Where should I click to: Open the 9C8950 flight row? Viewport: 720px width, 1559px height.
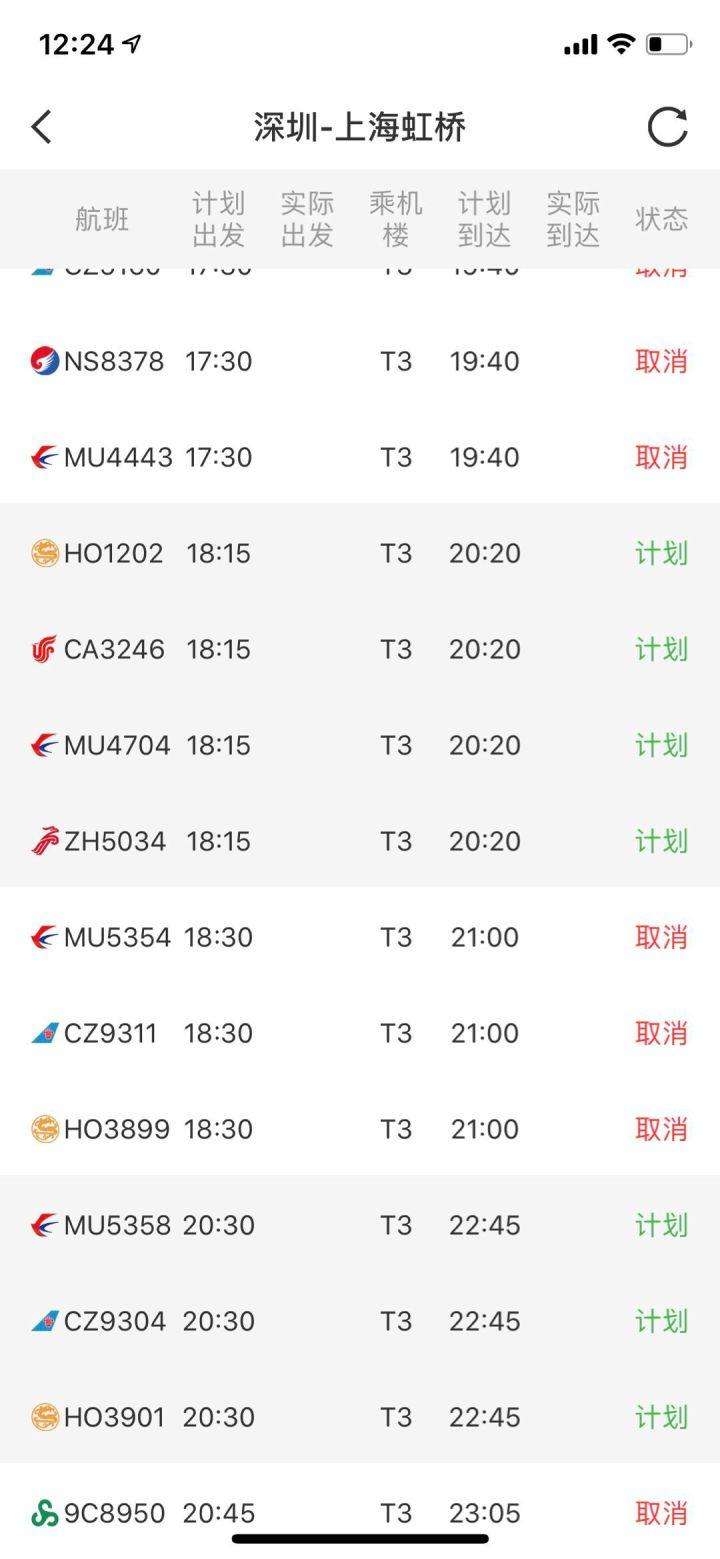[360, 1511]
